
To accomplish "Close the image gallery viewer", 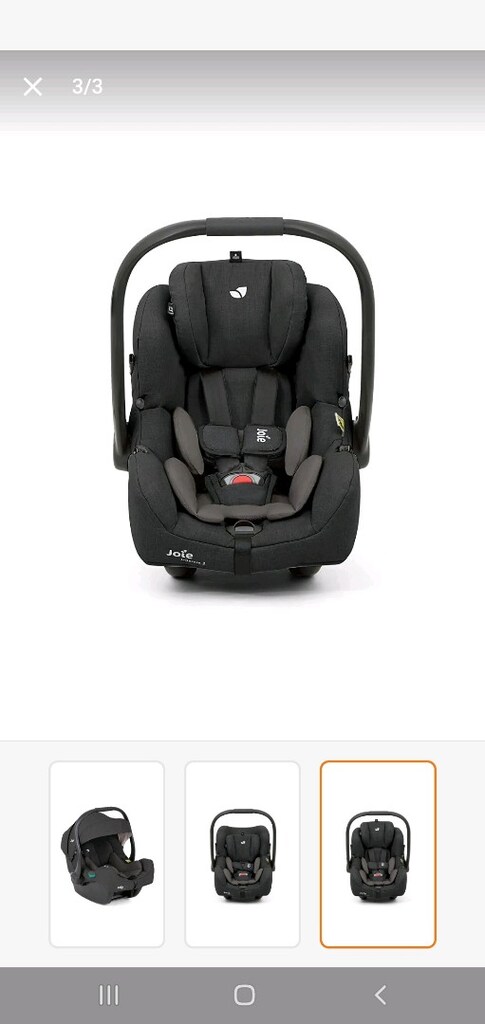I will tap(33, 87).
